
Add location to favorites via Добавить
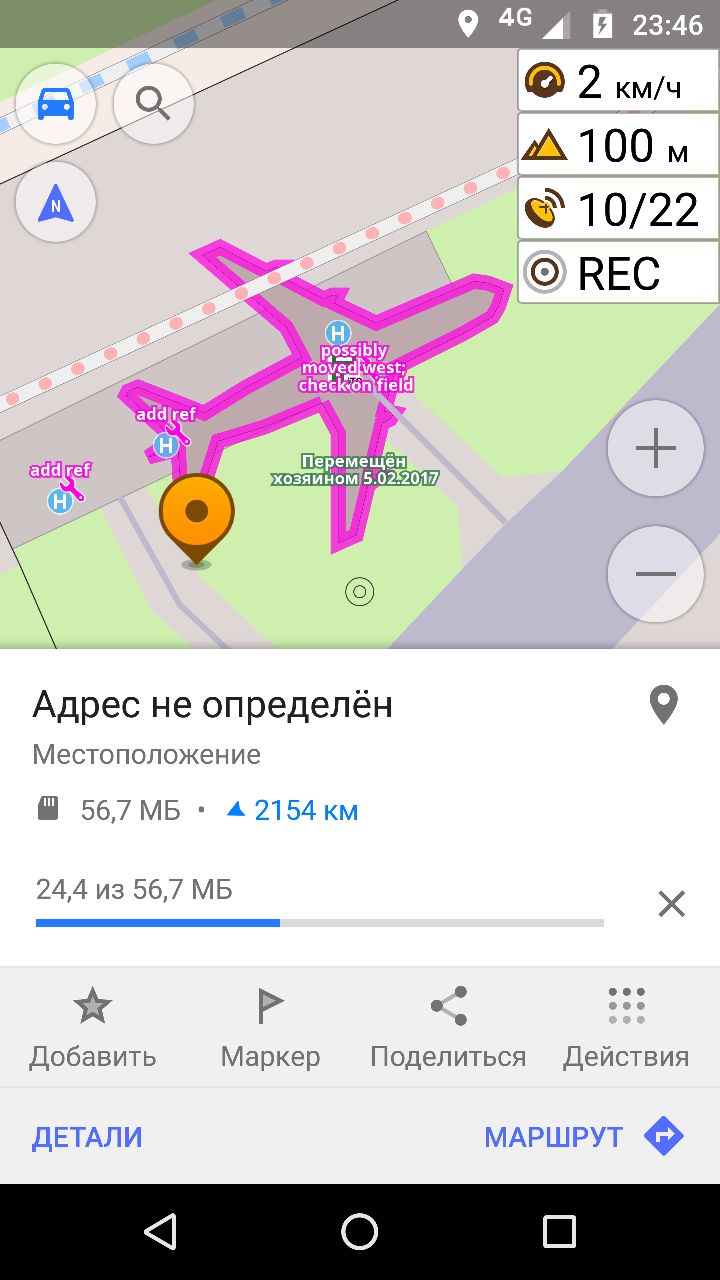(92, 1027)
